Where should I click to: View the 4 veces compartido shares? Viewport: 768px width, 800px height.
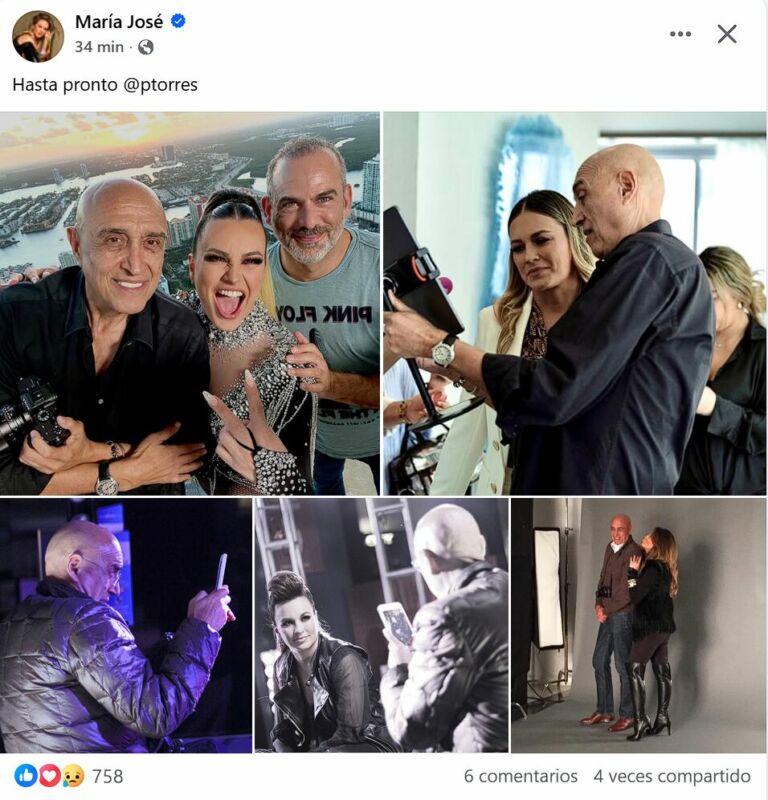point(671,776)
